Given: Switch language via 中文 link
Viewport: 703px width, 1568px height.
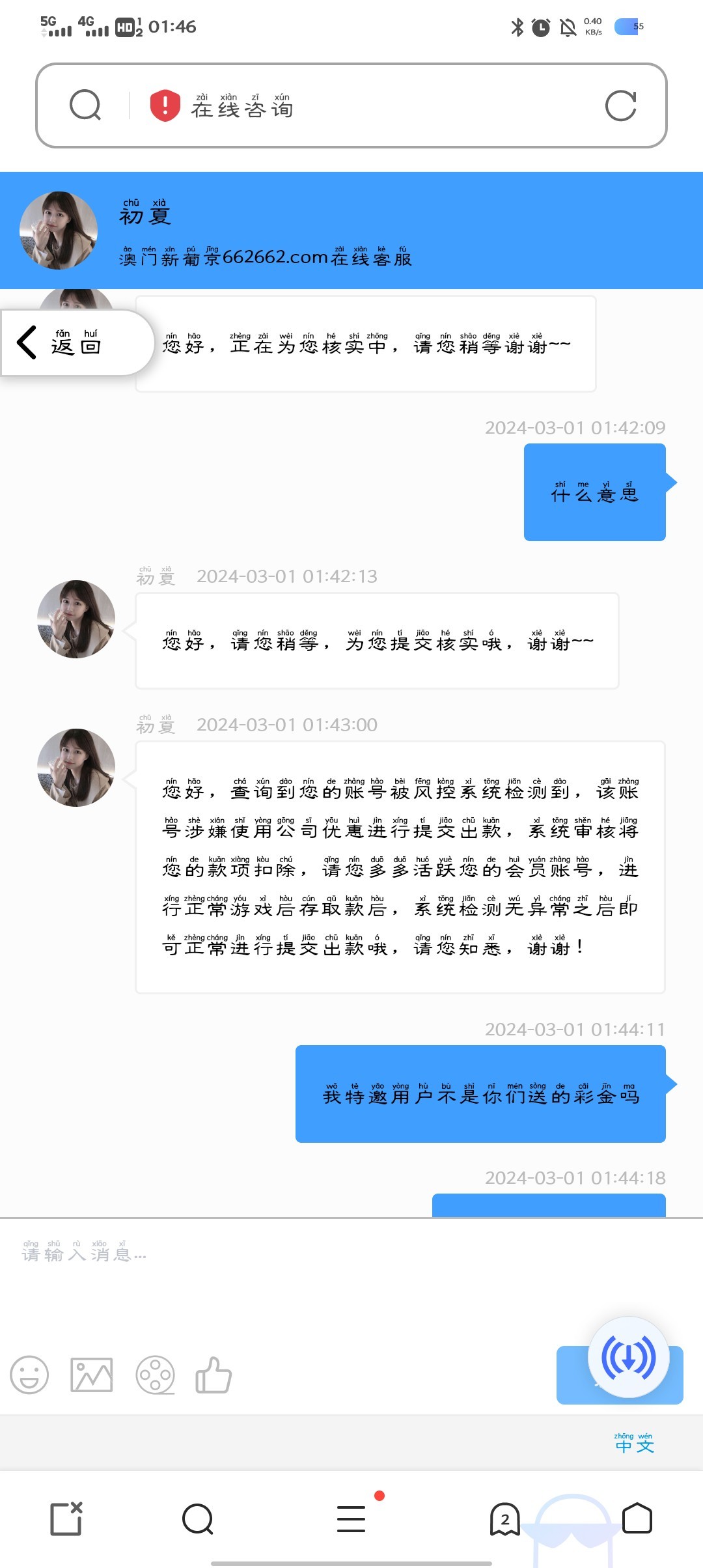Looking at the screenshot, I should click(634, 1444).
